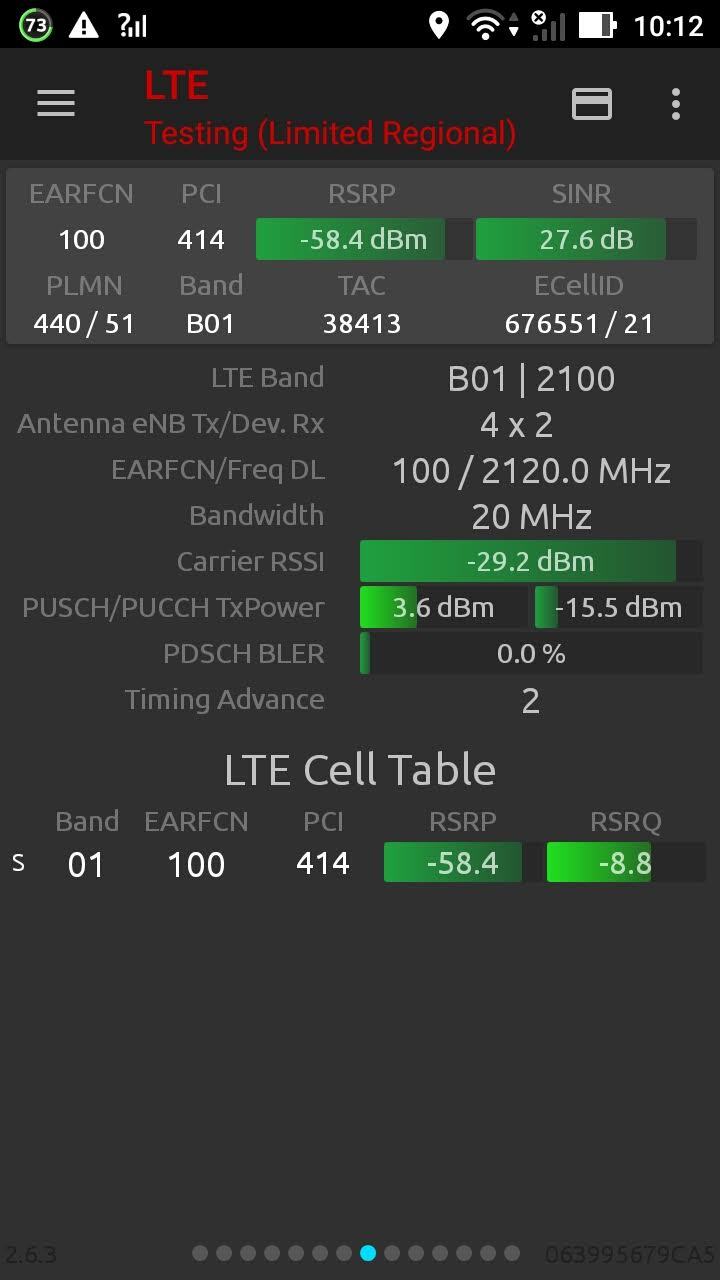Open the hamburger navigation drawer
The image size is (720, 1280).
pyautogui.click(x=56, y=103)
